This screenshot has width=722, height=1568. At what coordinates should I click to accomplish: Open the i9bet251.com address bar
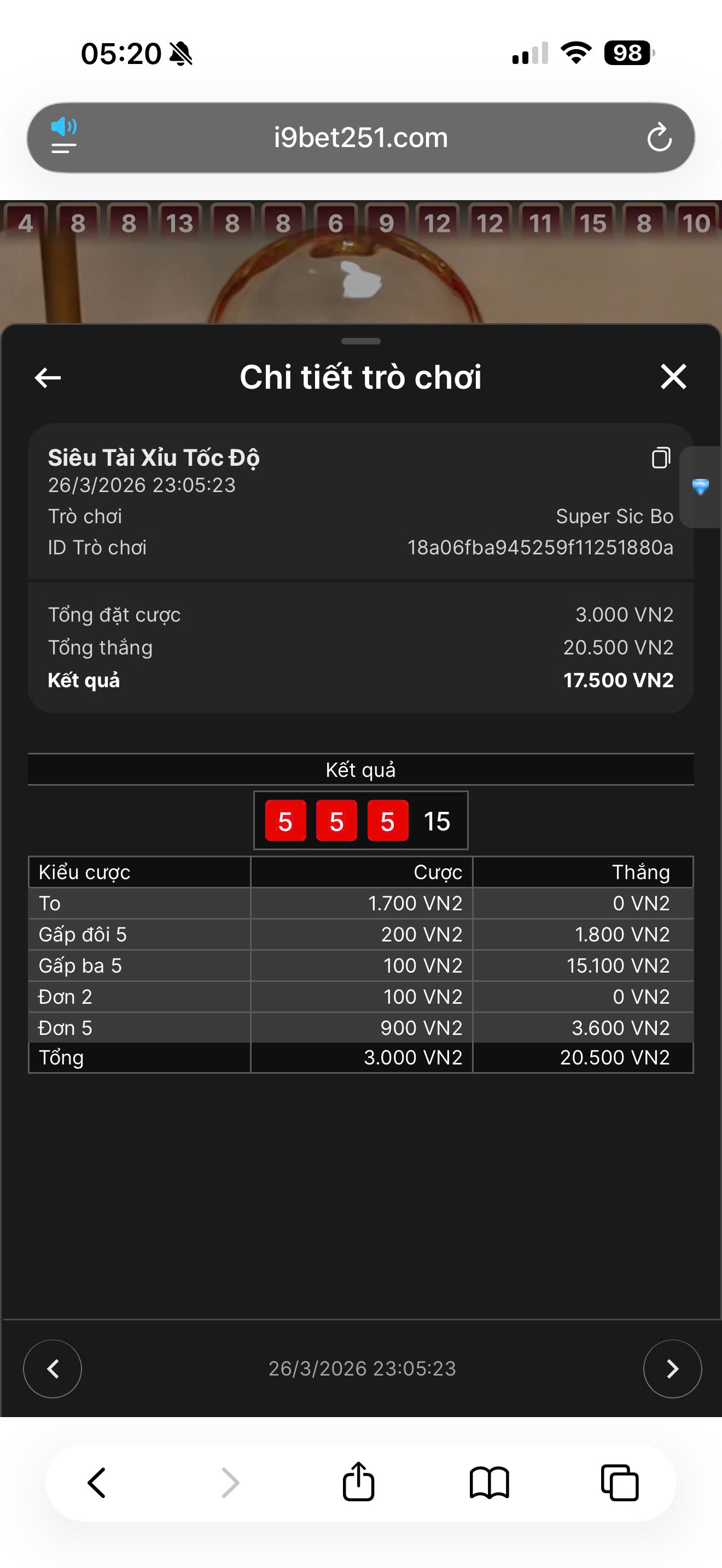360,138
